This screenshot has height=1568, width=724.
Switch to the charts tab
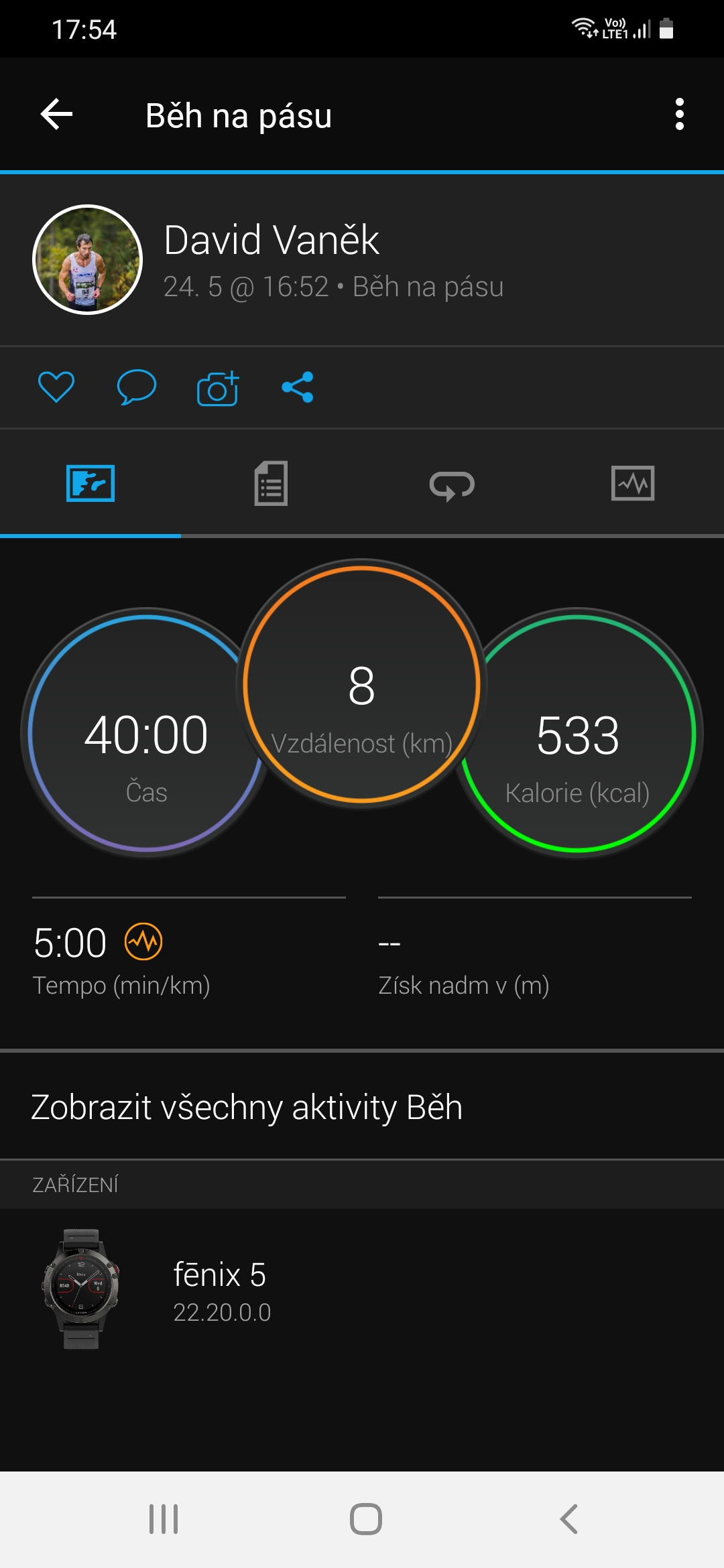[x=633, y=483]
